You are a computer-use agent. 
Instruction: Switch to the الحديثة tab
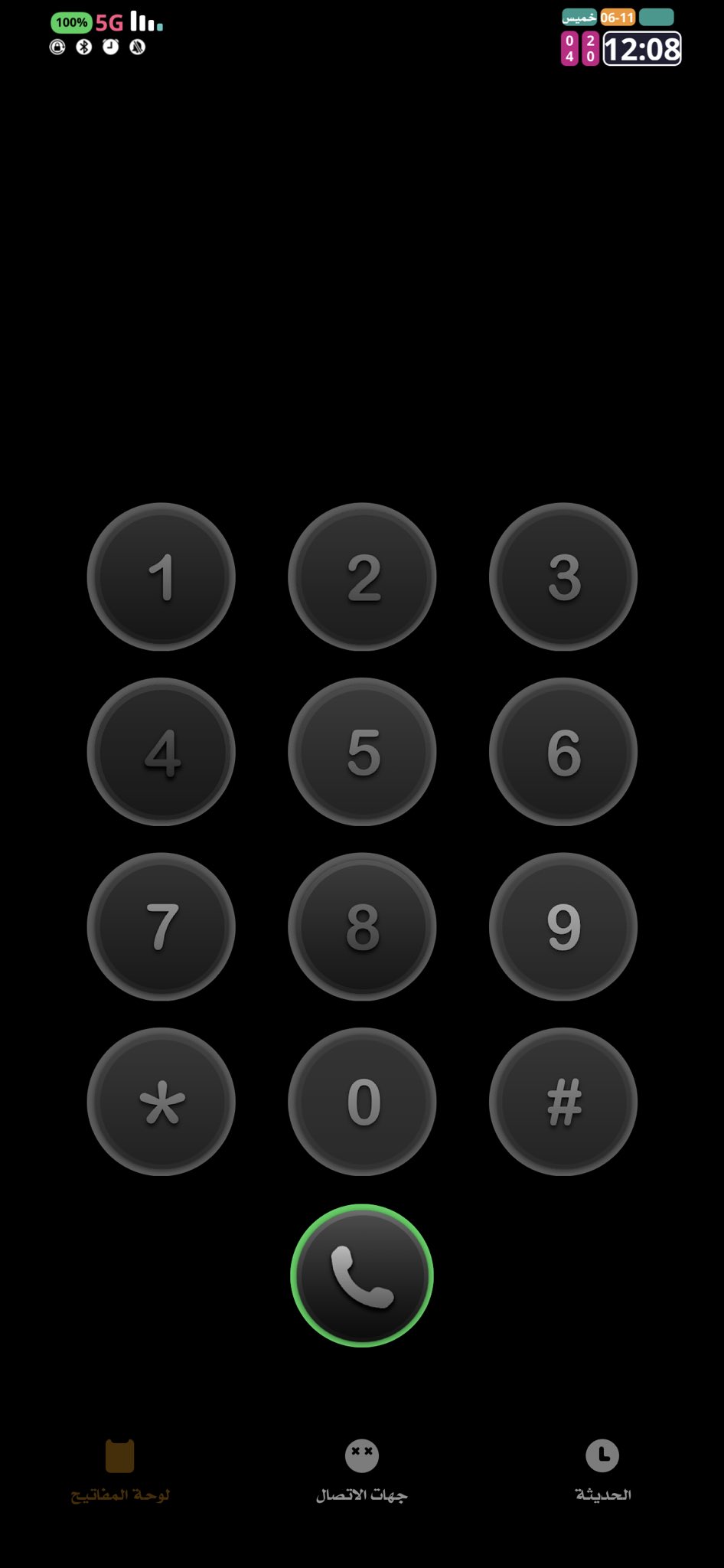point(603,1471)
